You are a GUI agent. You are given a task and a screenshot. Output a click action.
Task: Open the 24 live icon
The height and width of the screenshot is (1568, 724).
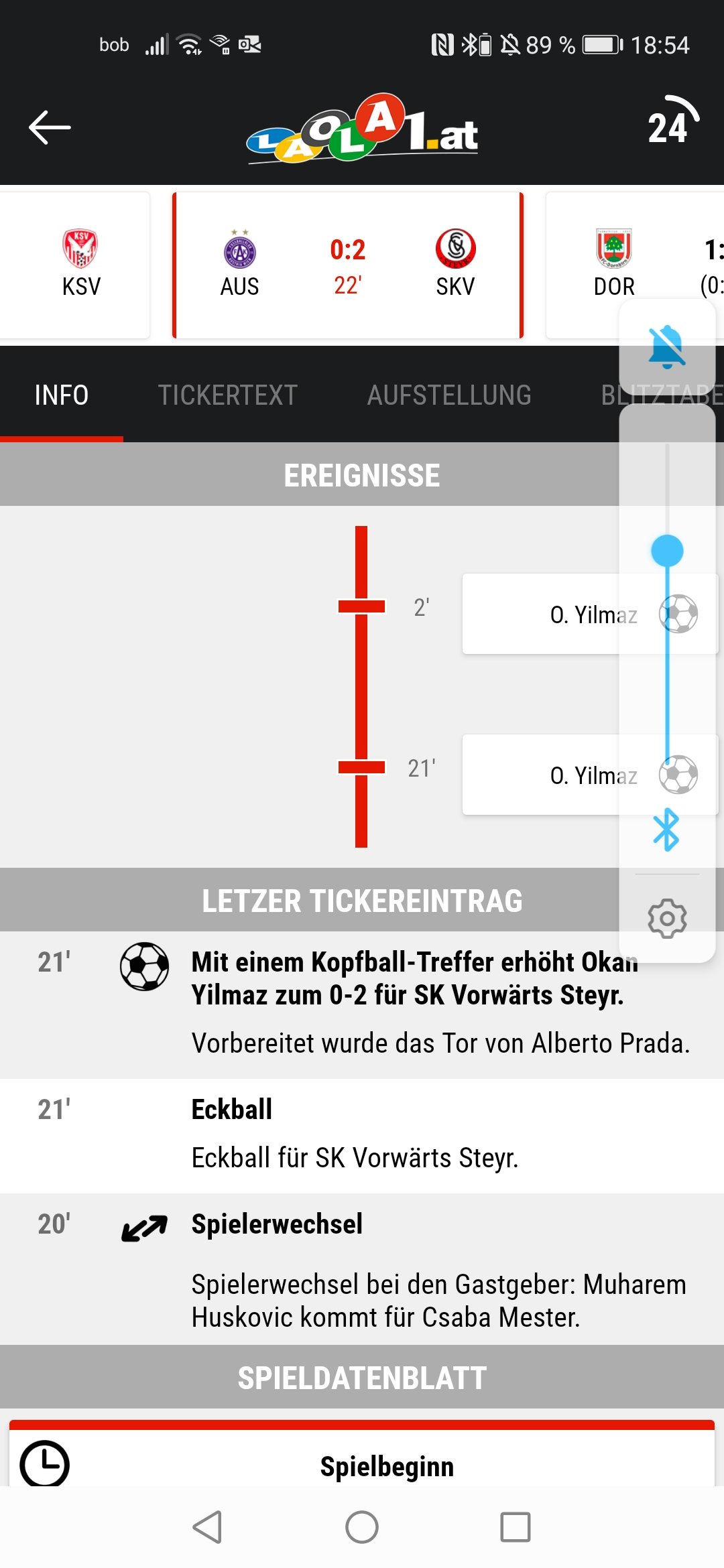tap(672, 121)
